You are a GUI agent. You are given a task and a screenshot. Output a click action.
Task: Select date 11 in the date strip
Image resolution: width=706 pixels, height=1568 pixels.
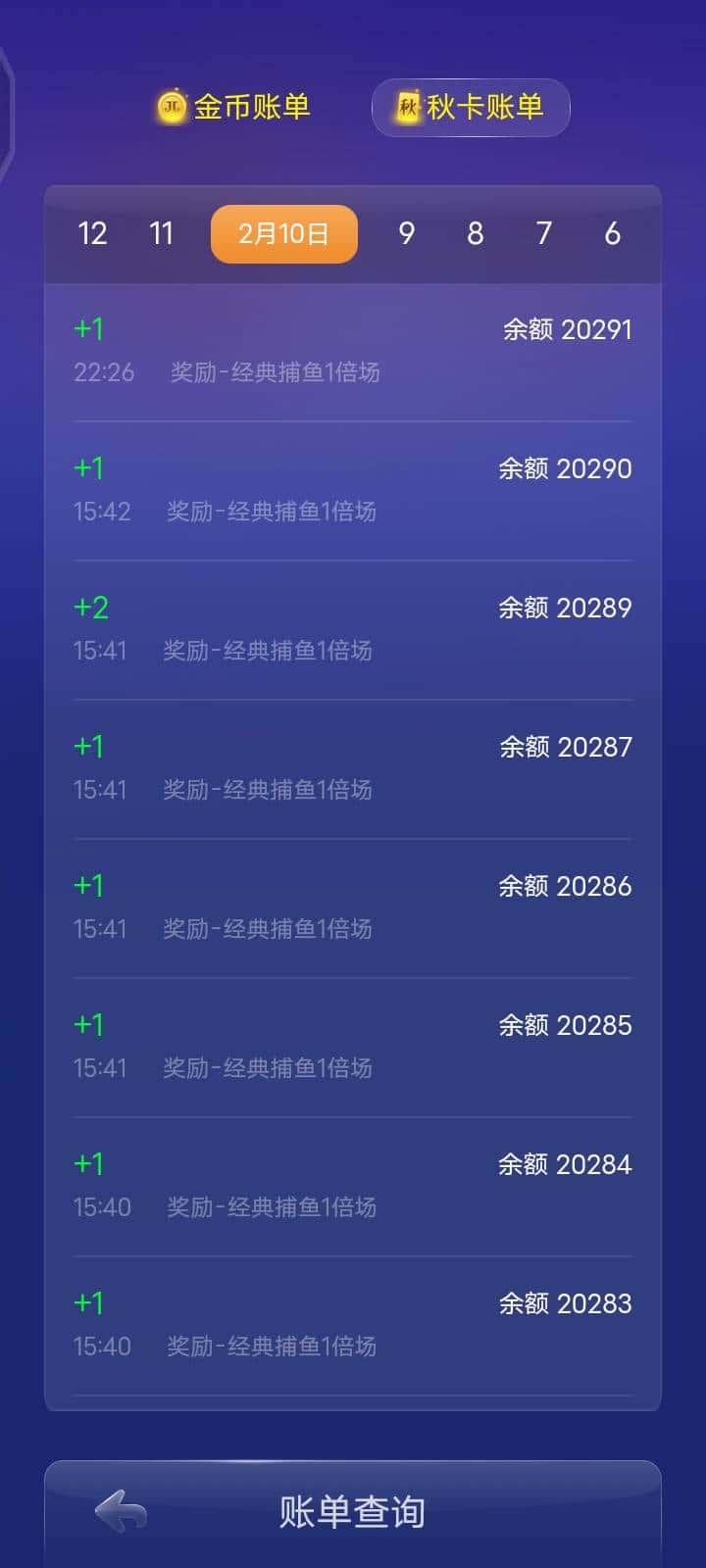pos(161,233)
